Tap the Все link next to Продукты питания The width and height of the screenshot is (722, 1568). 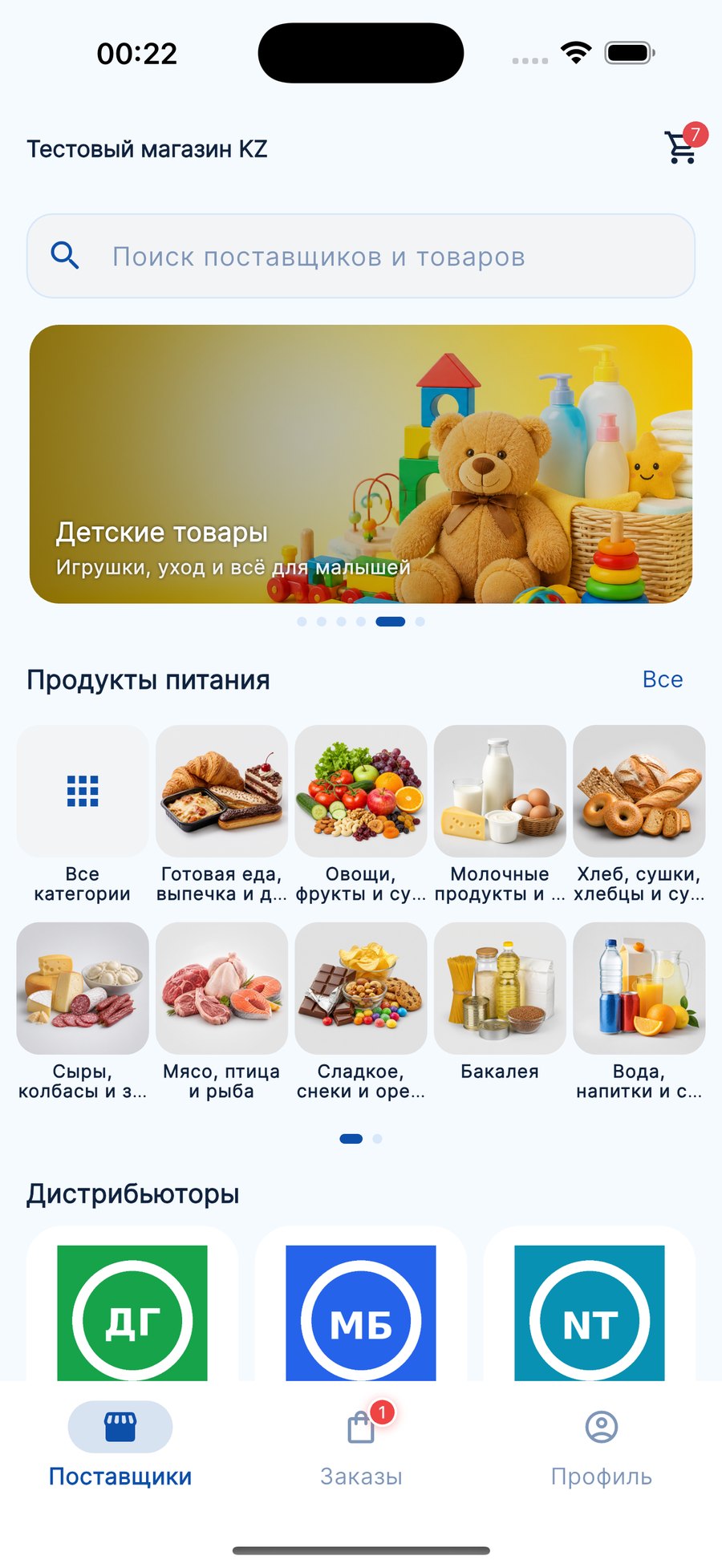pos(663,679)
